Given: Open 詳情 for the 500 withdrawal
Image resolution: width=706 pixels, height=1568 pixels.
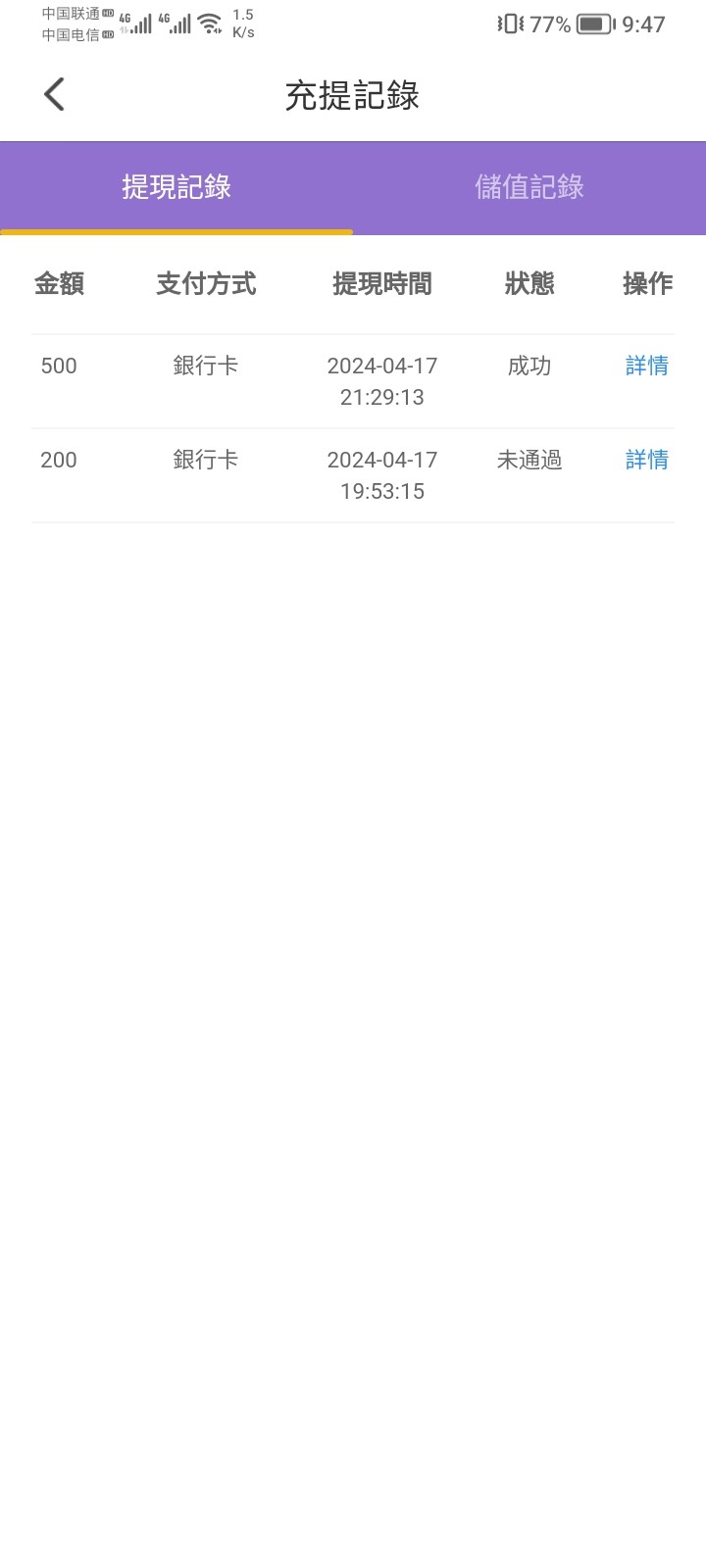Looking at the screenshot, I should (647, 366).
